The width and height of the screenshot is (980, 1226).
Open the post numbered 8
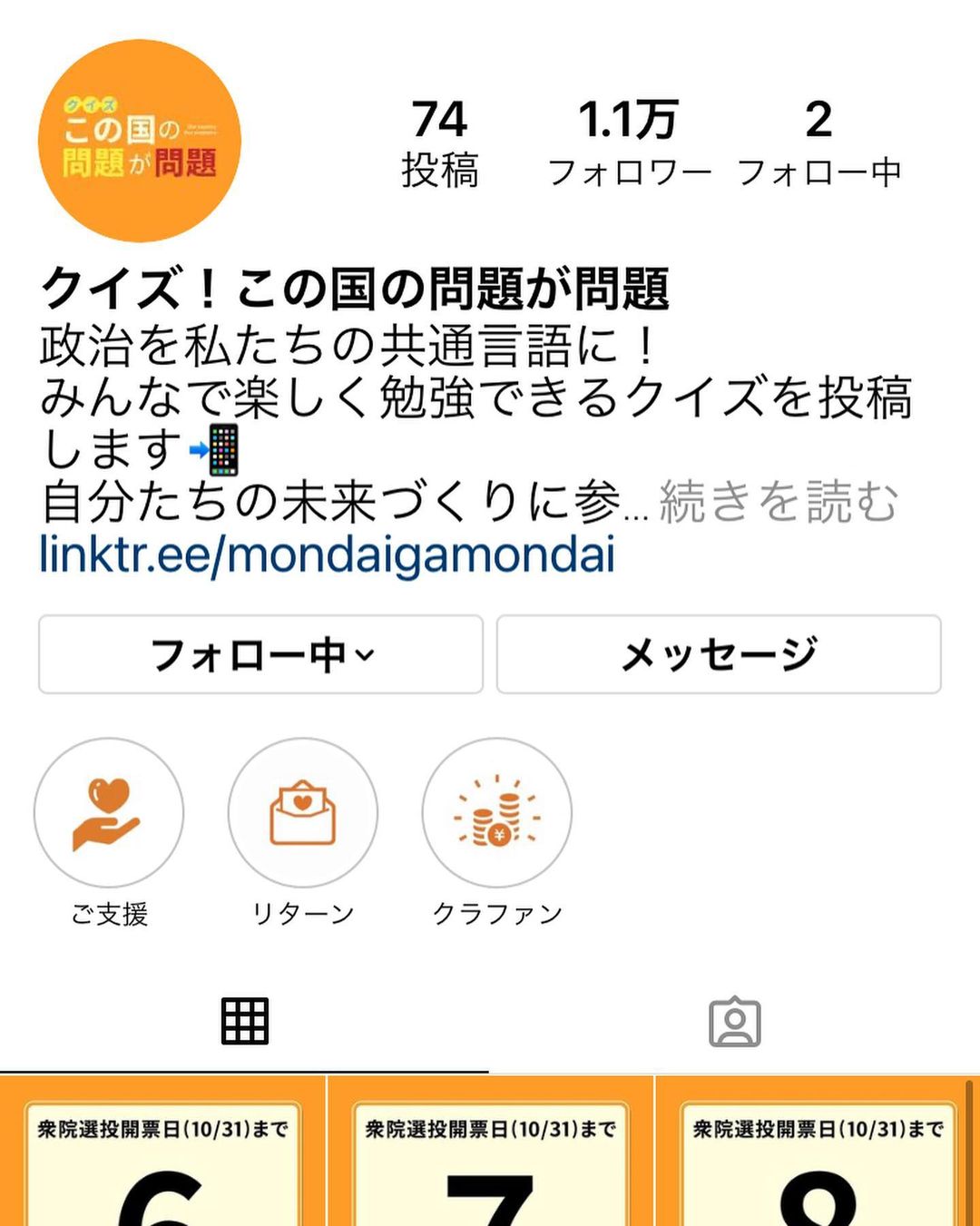pos(817,1152)
